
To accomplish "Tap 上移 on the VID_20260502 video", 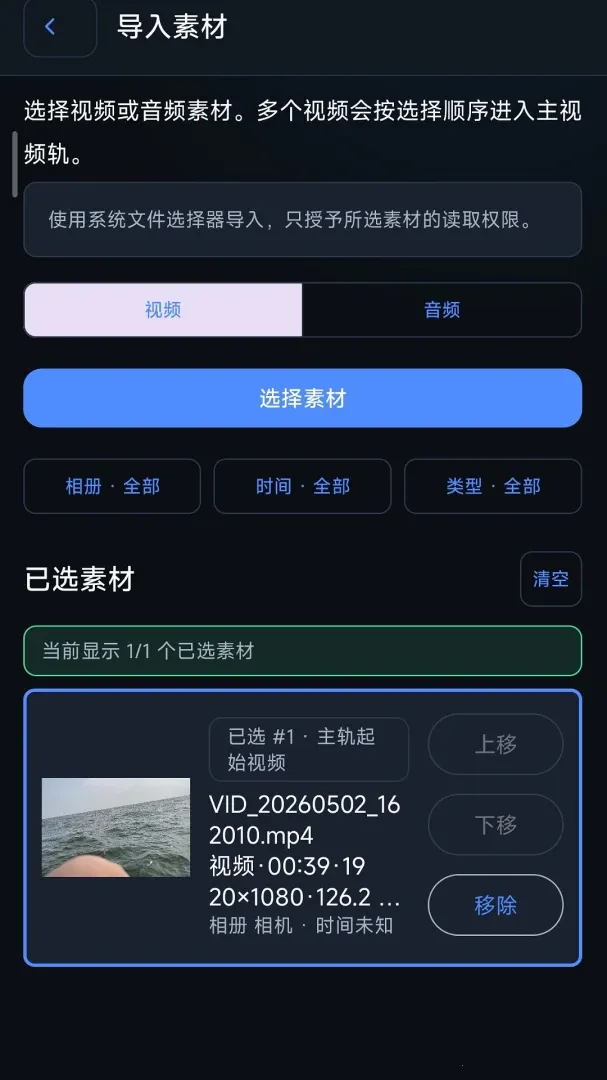I will 495,745.
